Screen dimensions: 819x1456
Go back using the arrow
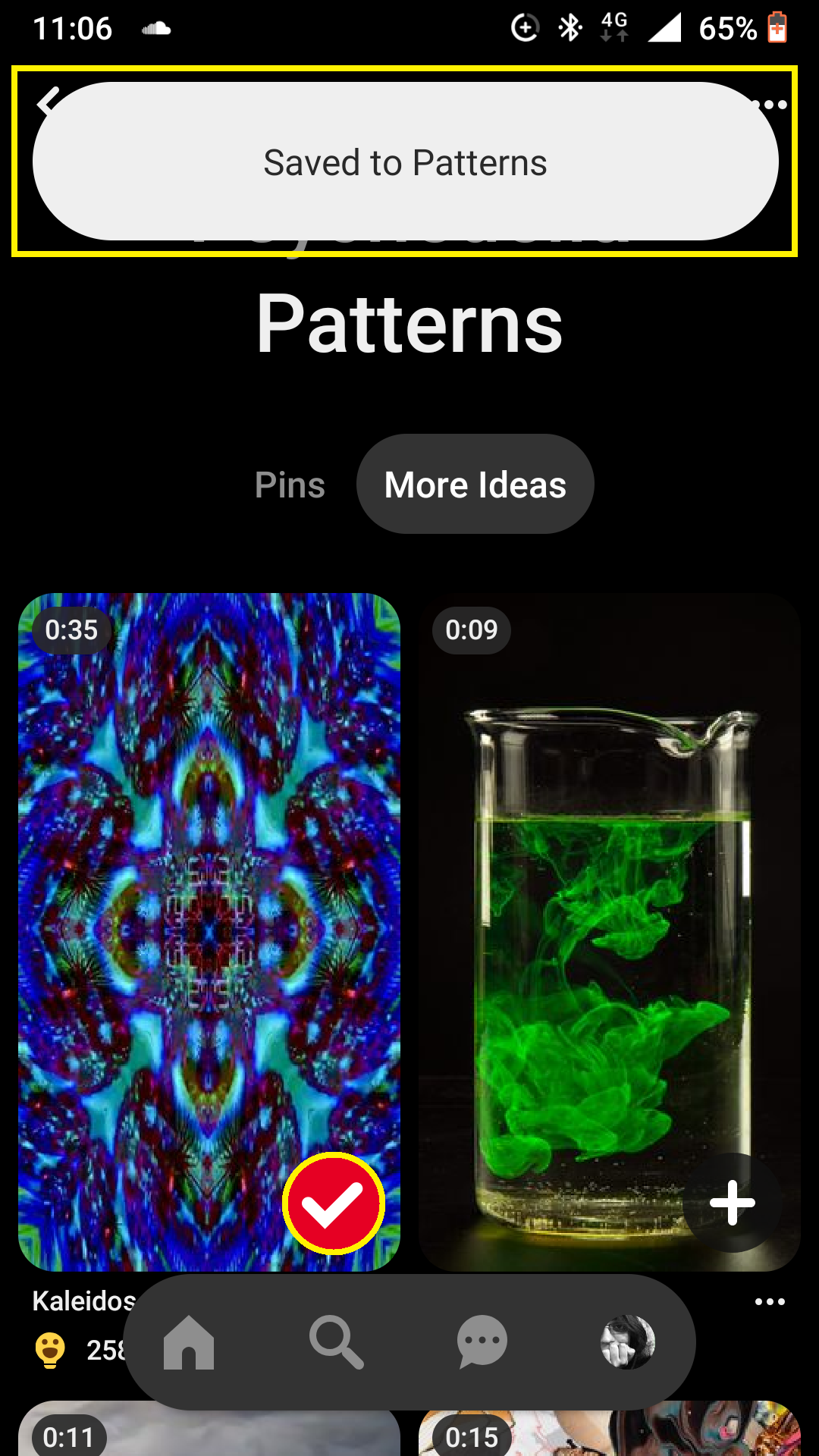(48, 102)
